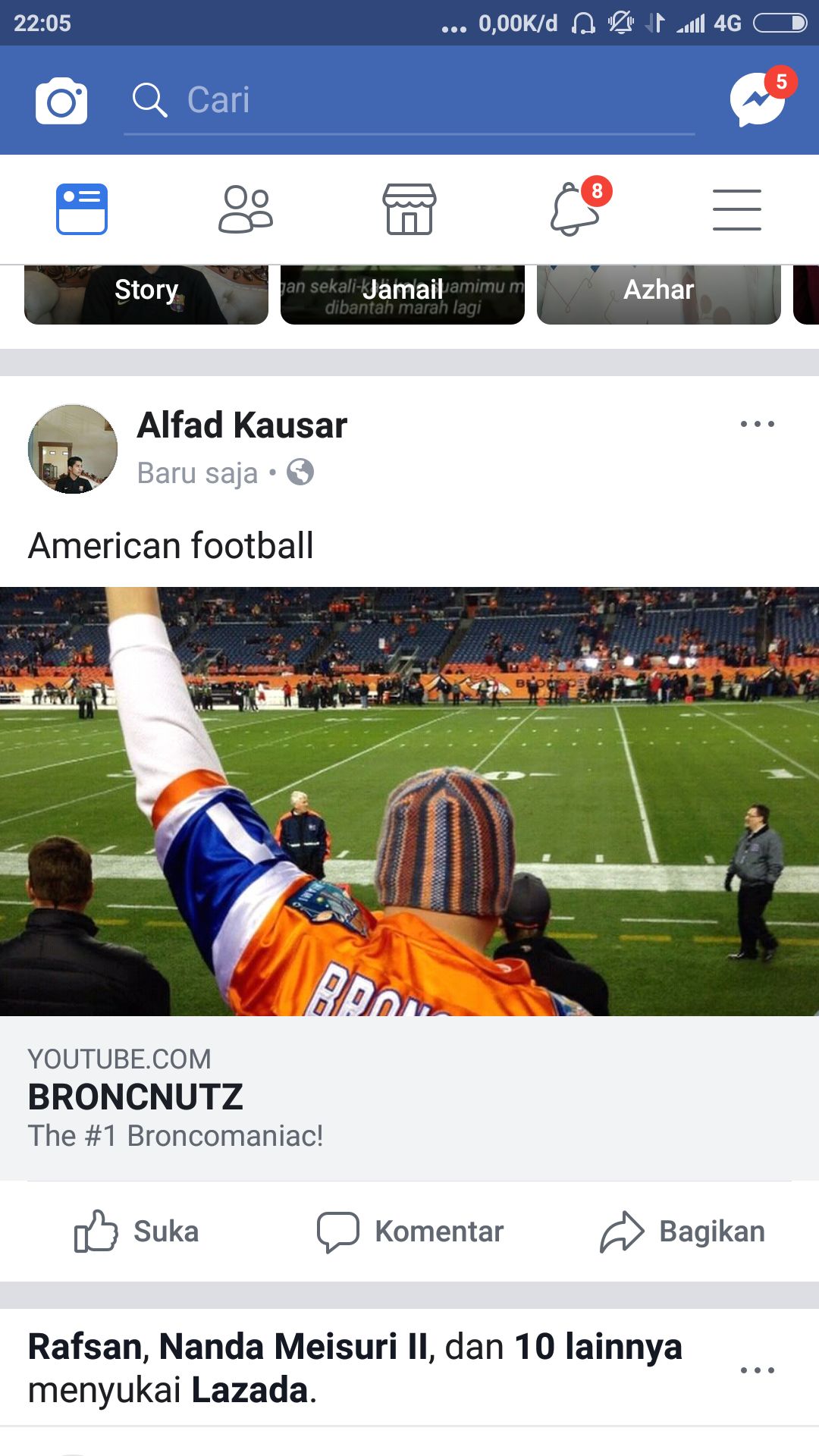This screenshot has width=819, height=1456.
Task: Open the BRONCNUTZ YouTube link preview
Action: pyautogui.click(x=409, y=1097)
